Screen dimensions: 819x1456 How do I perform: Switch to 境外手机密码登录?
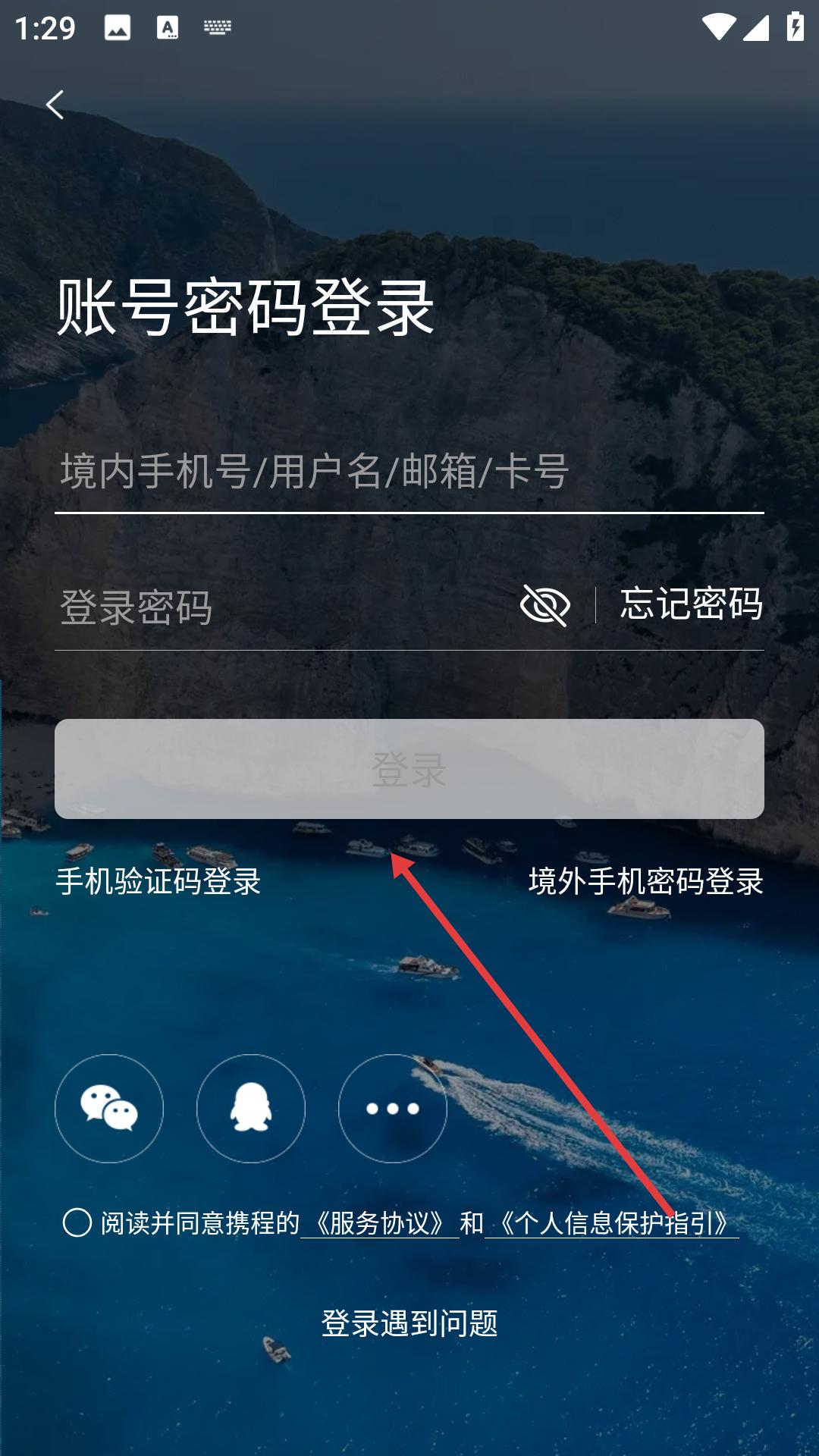pyautogui.click(x=645, y=882)
